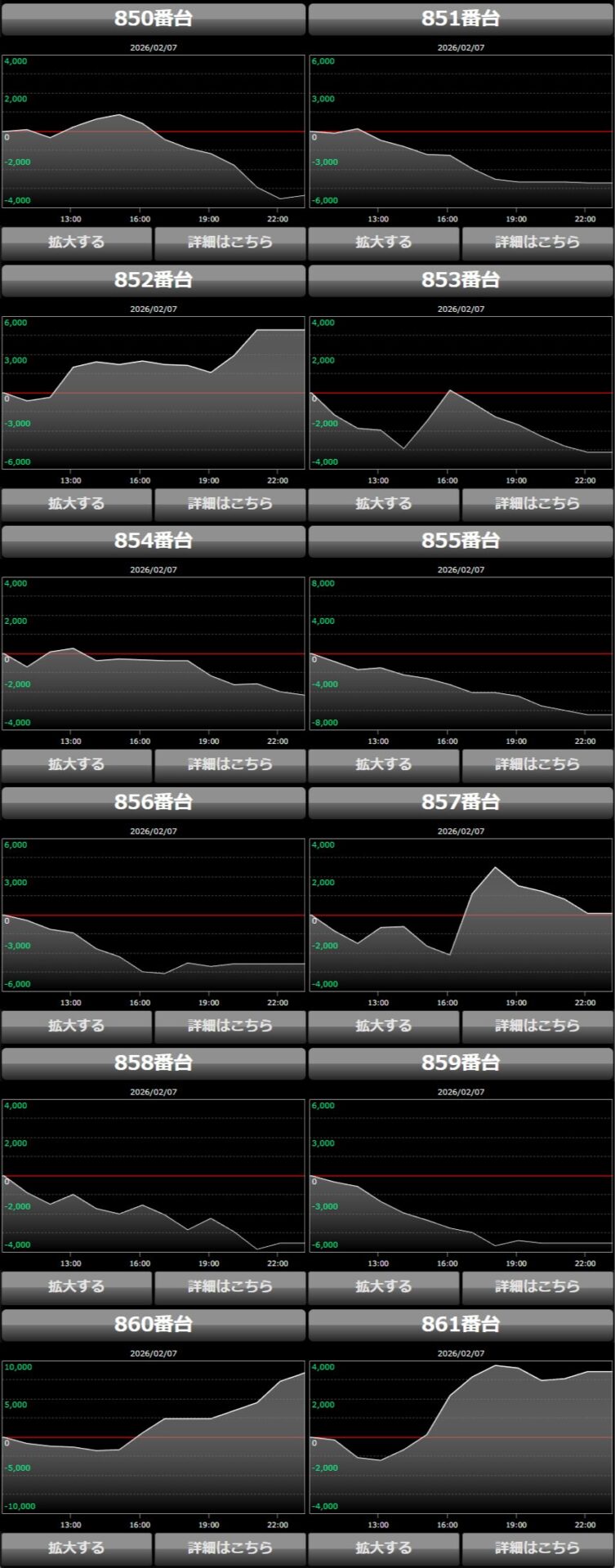Screen dimensions: 615x1568
Task: Enlarge the 858番台 graph
Action: pyautogui.click(x=77, y=1286)
